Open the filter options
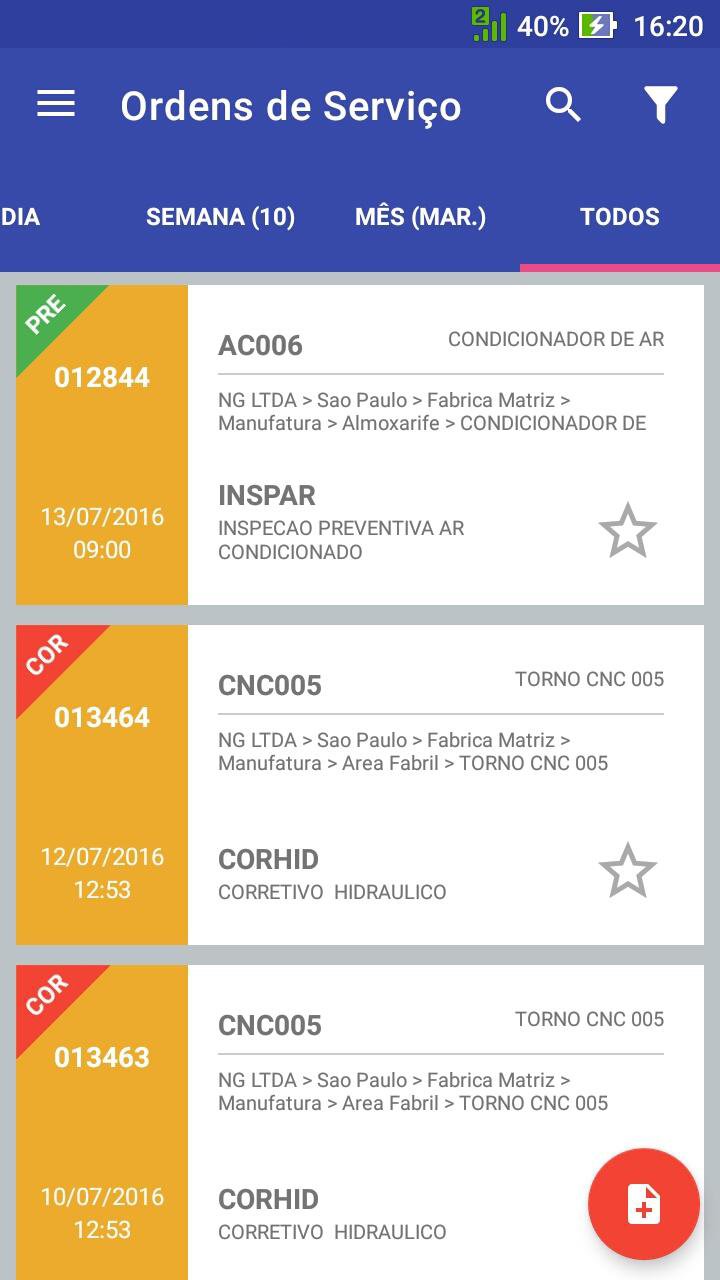Screen dimensions: 720x1280 (660, 104)
